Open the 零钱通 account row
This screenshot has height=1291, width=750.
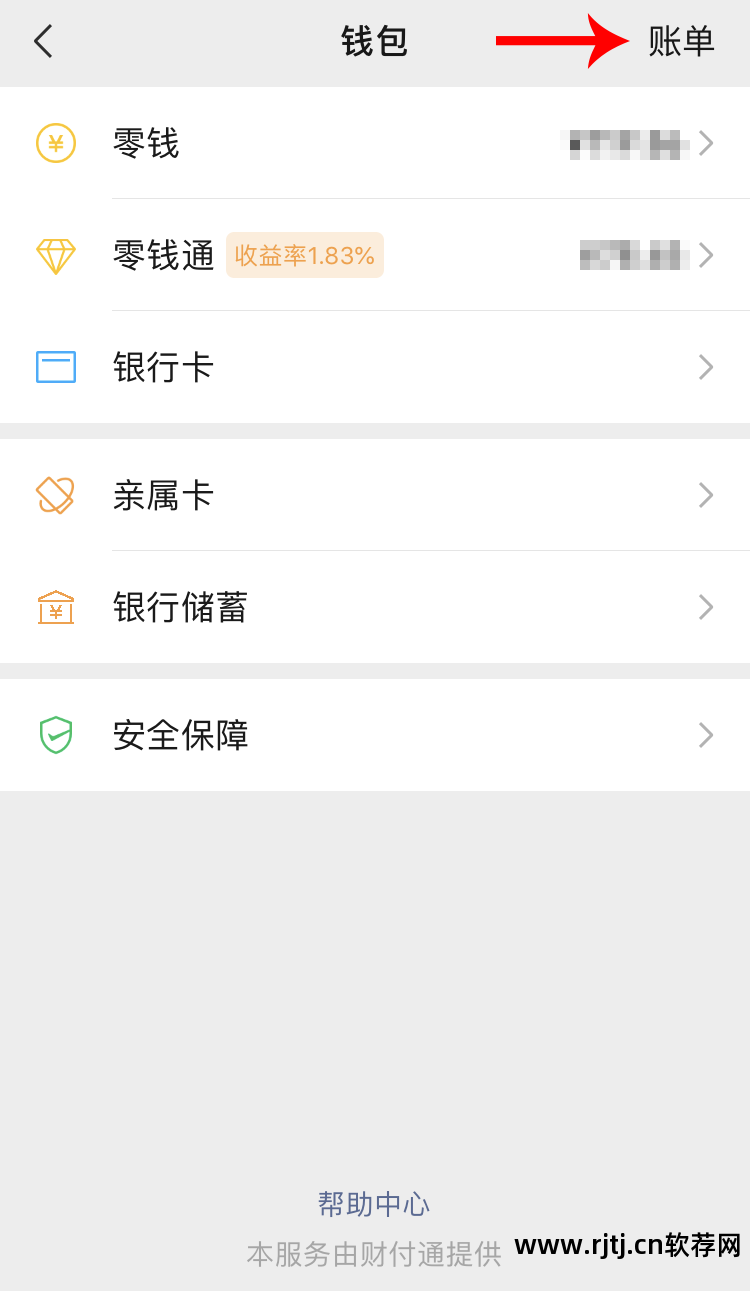[375, 255]
